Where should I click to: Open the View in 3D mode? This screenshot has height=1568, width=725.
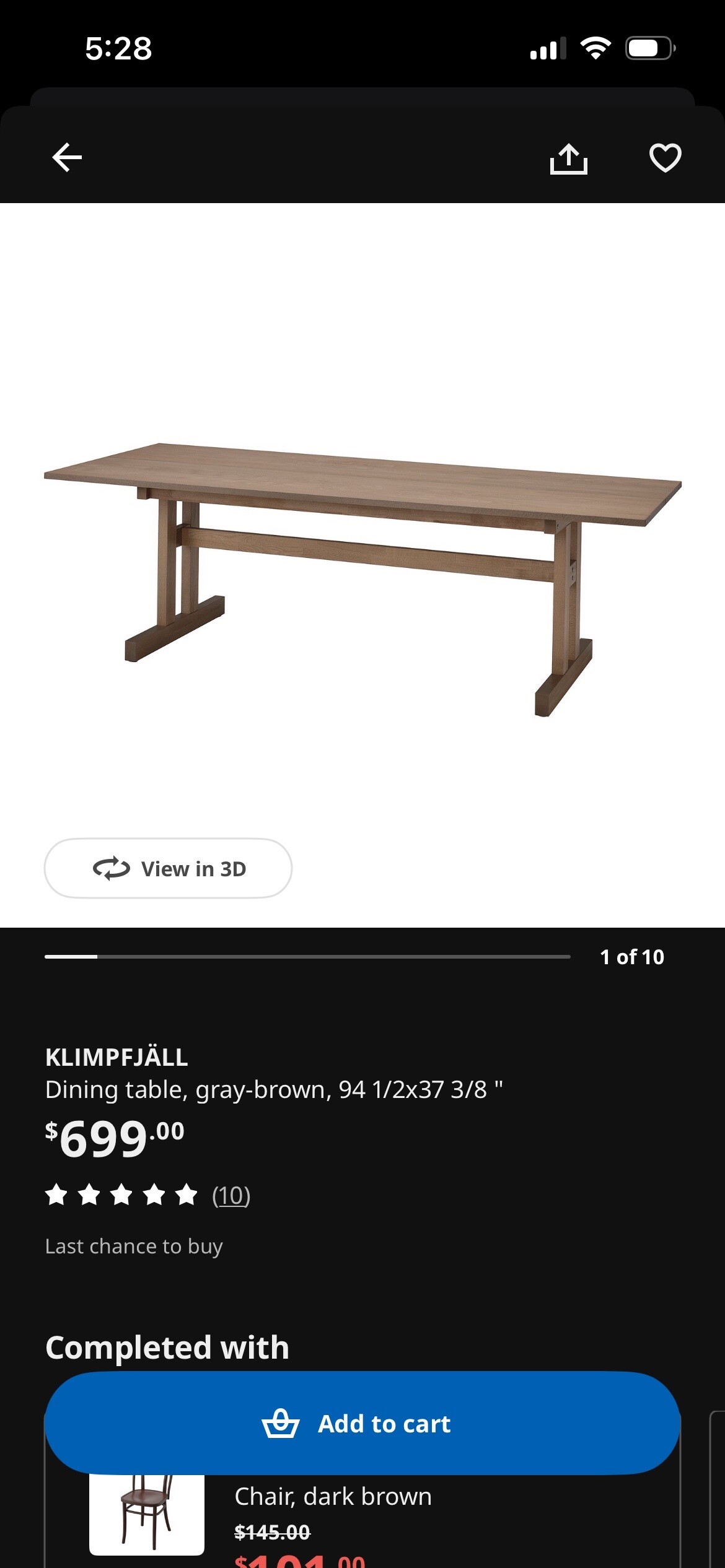168,868
